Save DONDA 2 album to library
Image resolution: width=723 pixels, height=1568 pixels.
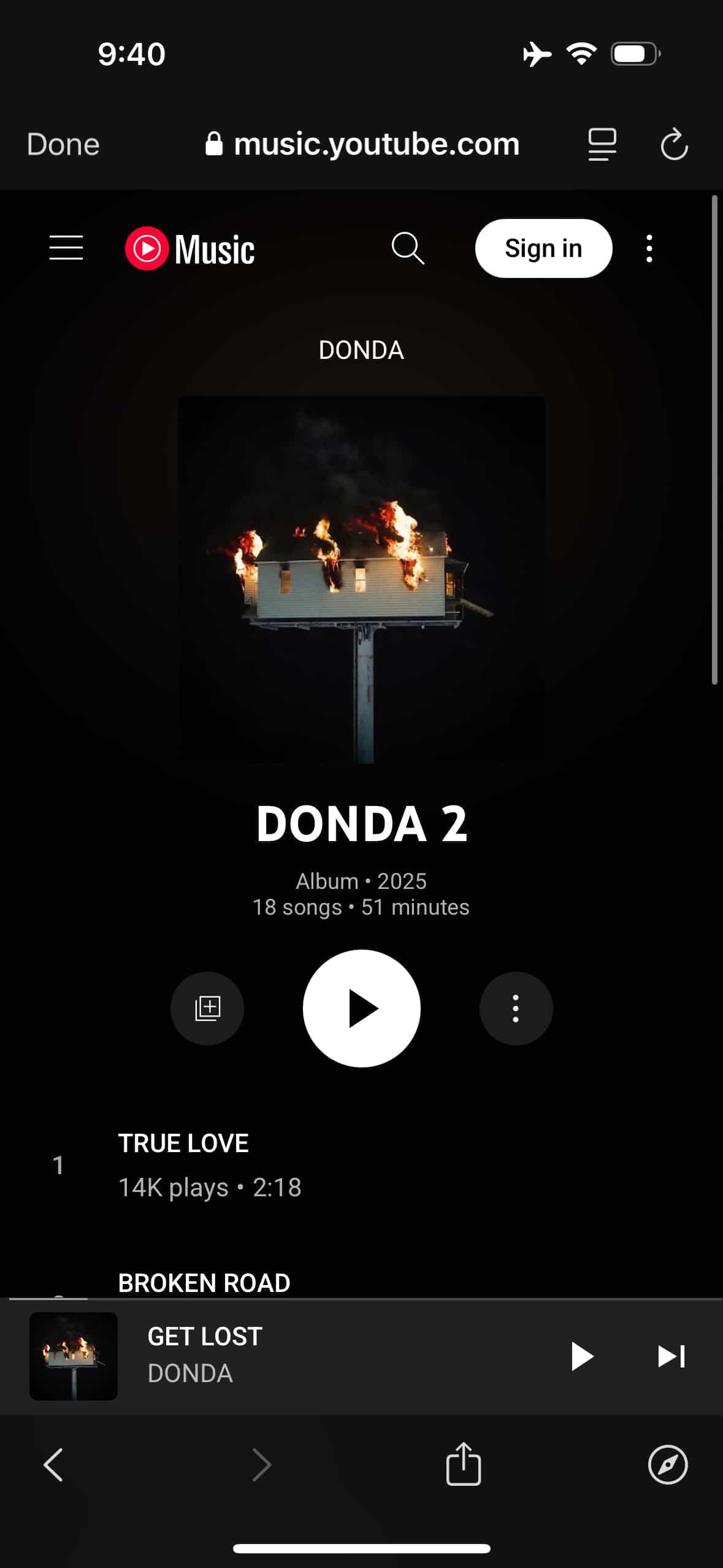click(x=207, y=1008)
